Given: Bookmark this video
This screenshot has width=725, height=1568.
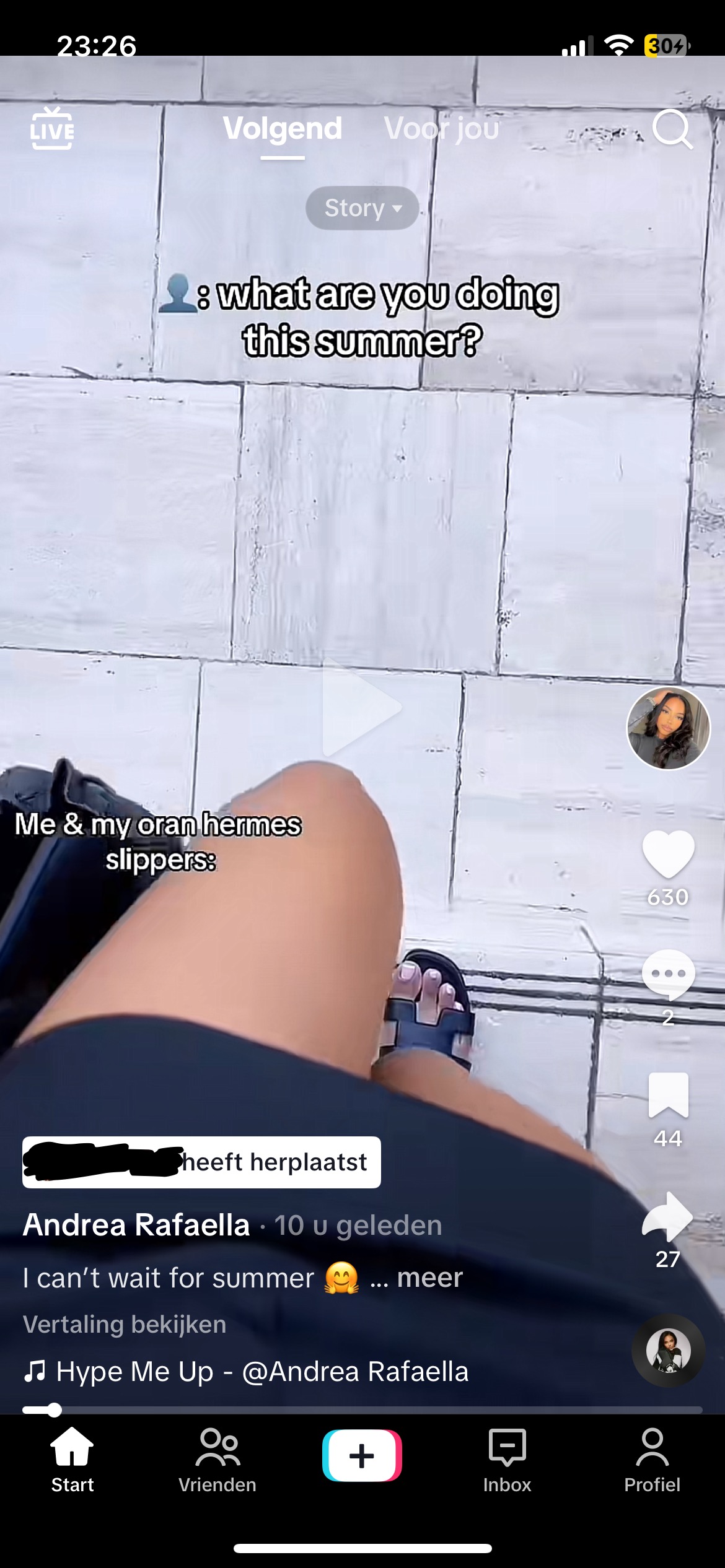Looking at the screenshot, I should click(668, 1095).
